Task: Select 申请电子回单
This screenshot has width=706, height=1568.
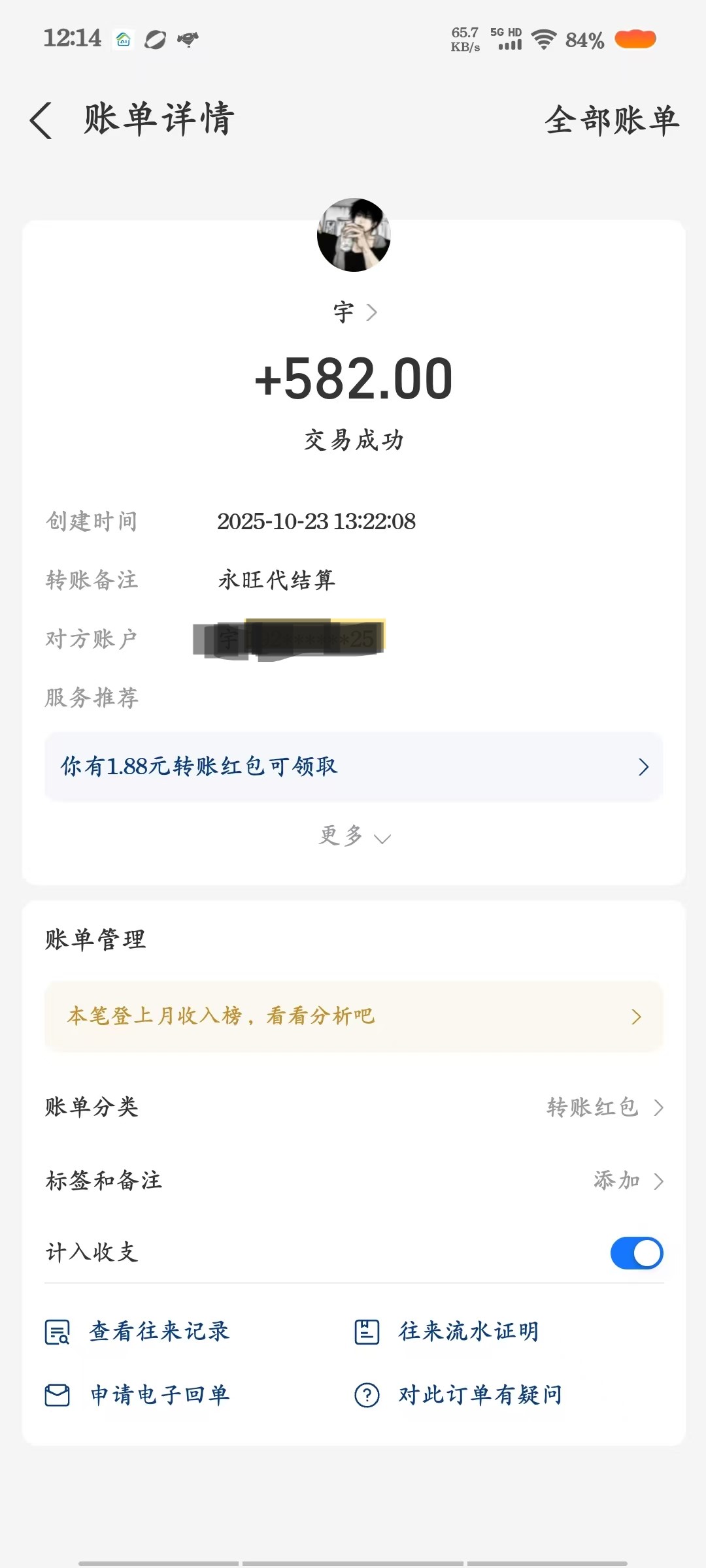Action: [139, 1395]
